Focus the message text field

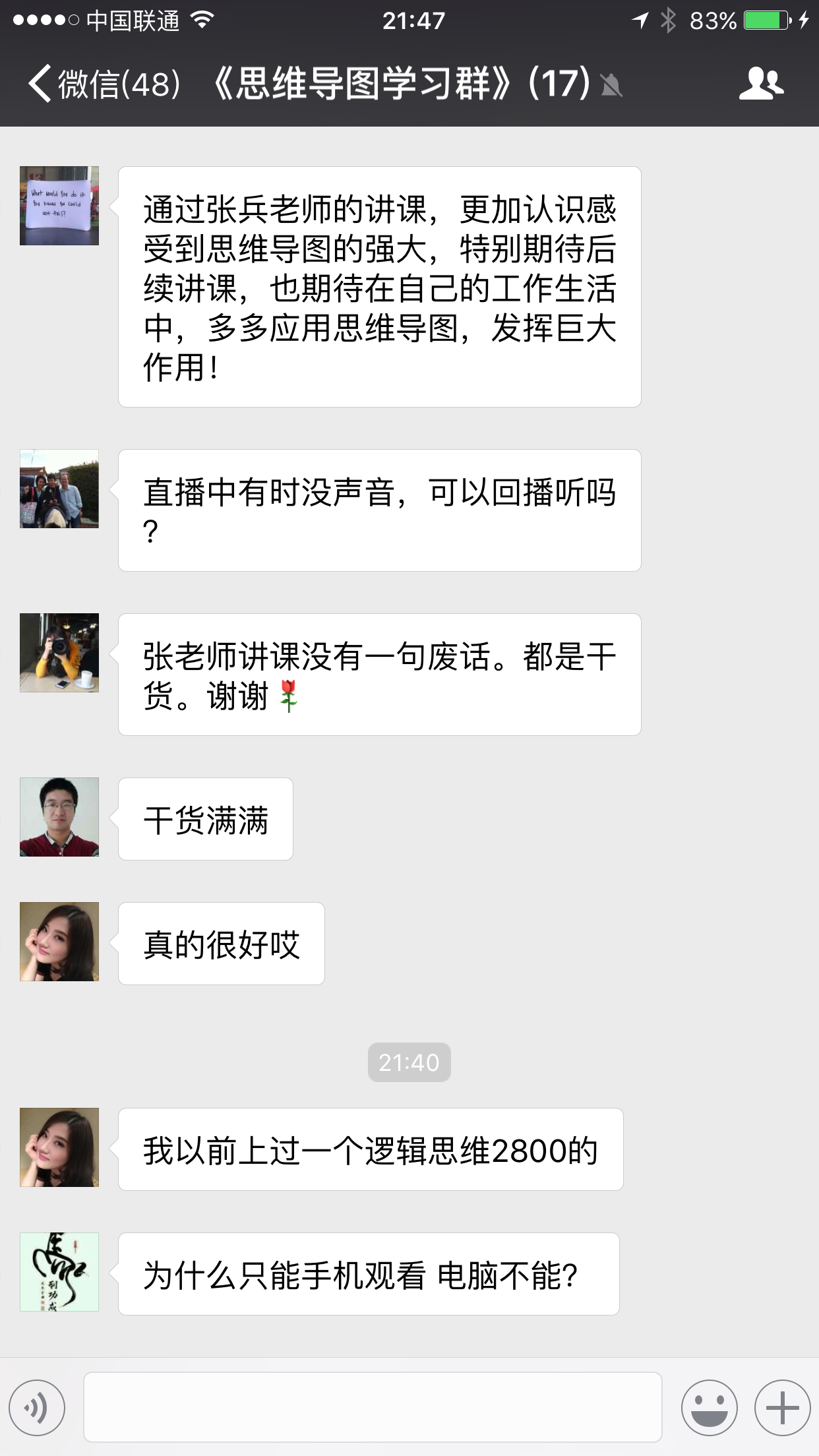(x=373, y=1407)
